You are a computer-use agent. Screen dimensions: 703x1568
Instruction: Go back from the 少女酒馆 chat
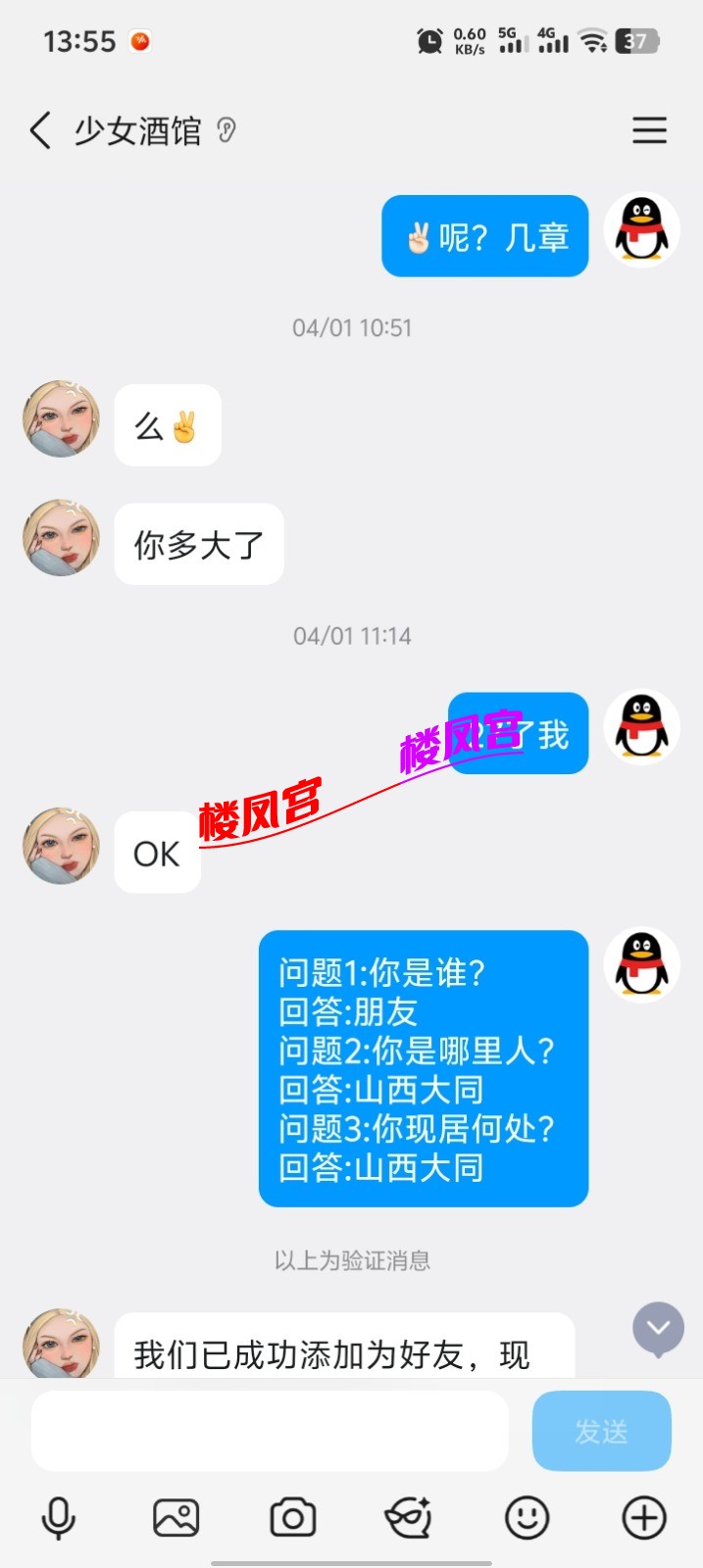pos(40,130)
